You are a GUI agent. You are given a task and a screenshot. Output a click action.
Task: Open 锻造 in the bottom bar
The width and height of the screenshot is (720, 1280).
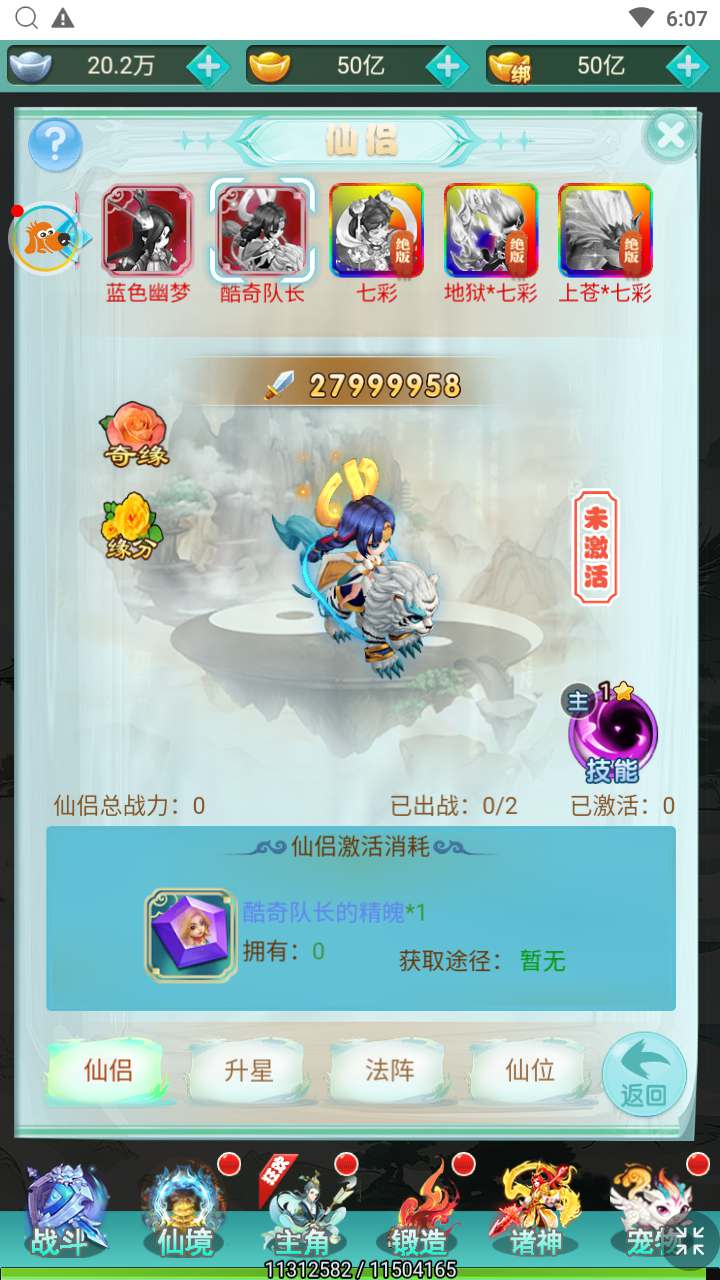[418, 1211]
